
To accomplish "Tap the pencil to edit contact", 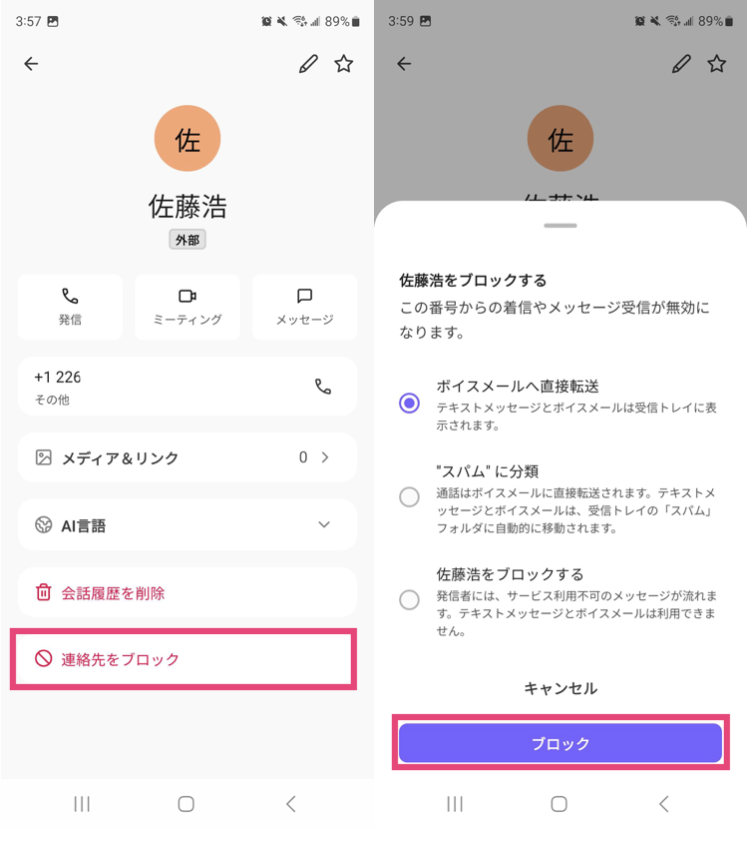I will pyautogui.click(x=309, y=64).
